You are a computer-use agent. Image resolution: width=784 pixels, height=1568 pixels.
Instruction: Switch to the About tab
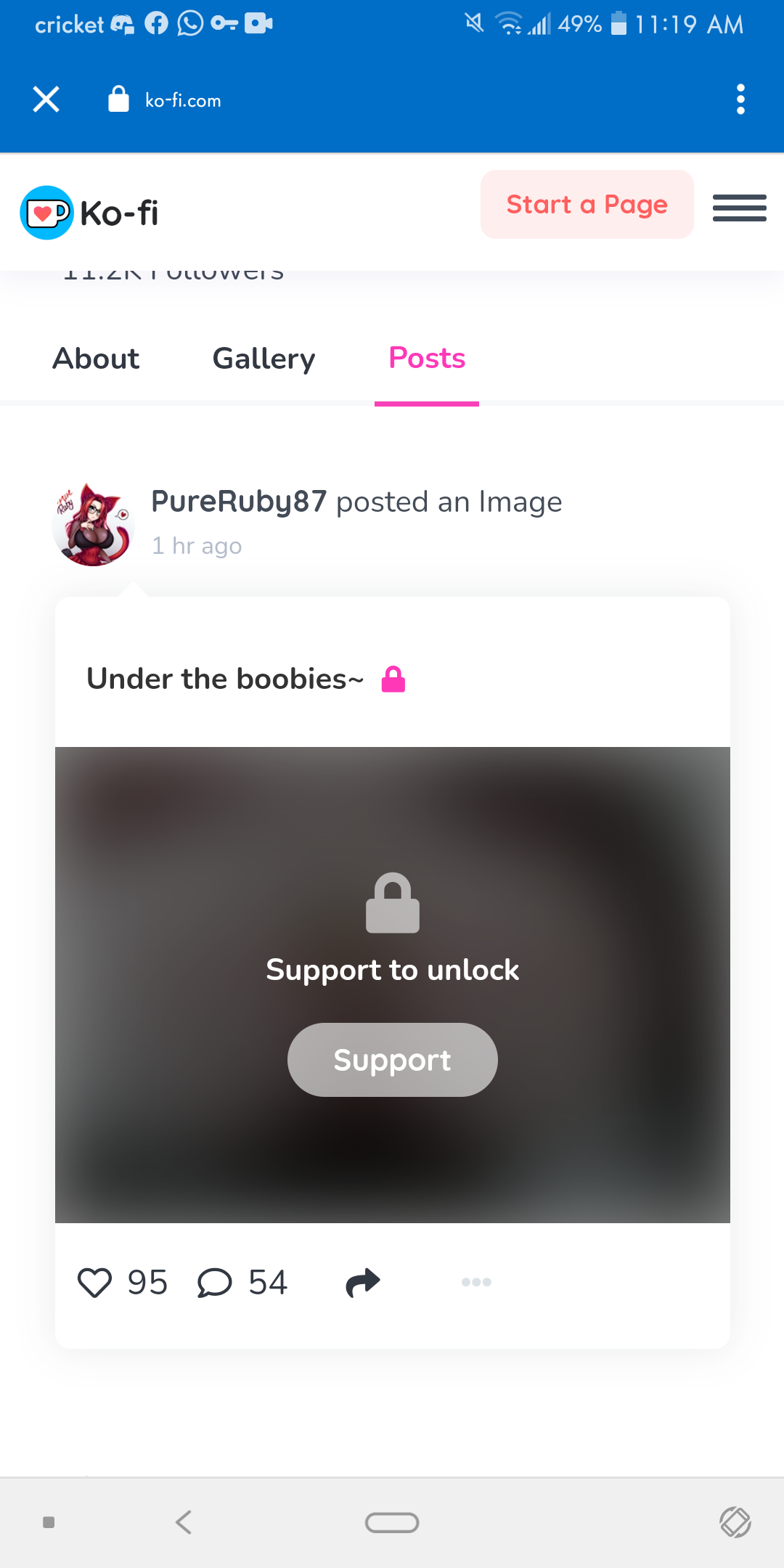click(96, 359)
